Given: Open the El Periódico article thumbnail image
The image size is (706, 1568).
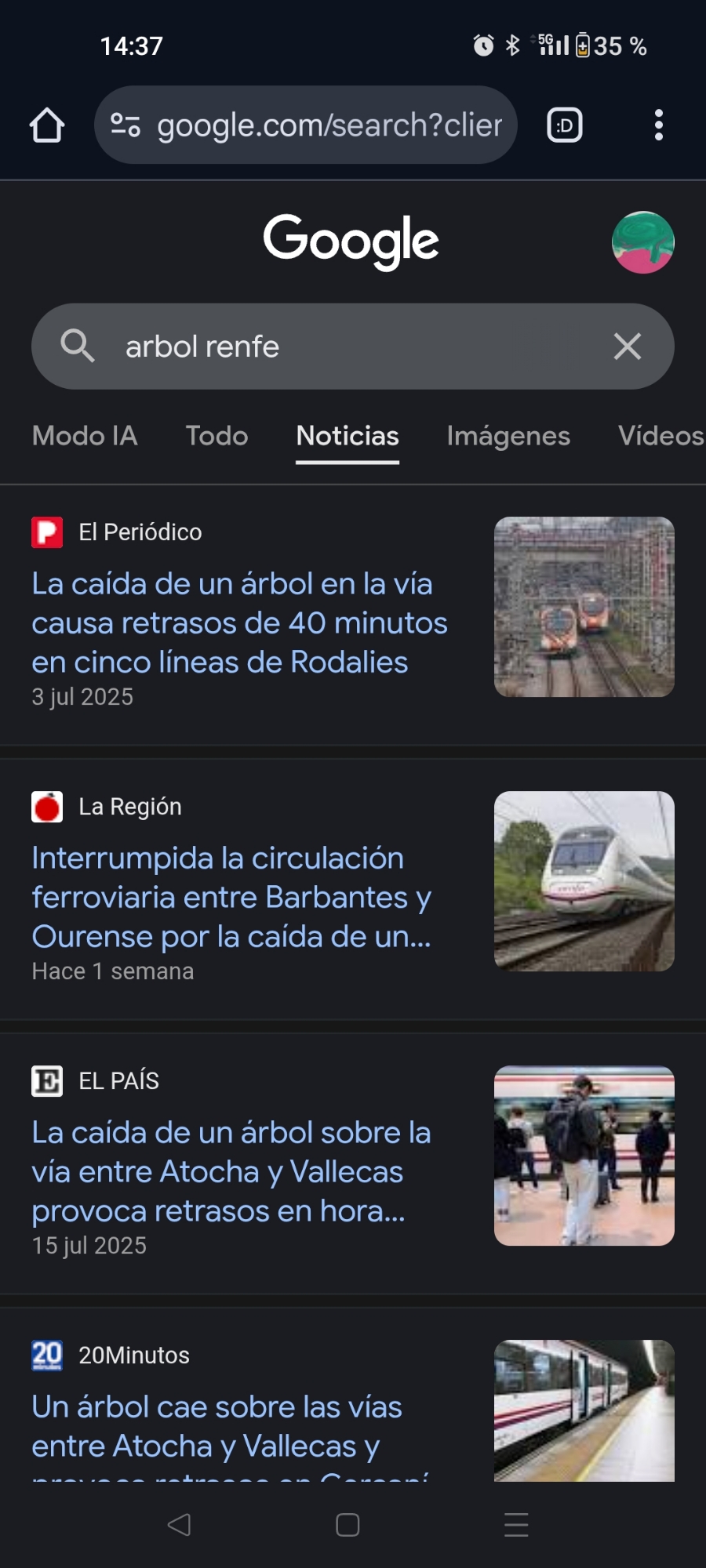Looking at the screenshot, I should tap(584, 607).
